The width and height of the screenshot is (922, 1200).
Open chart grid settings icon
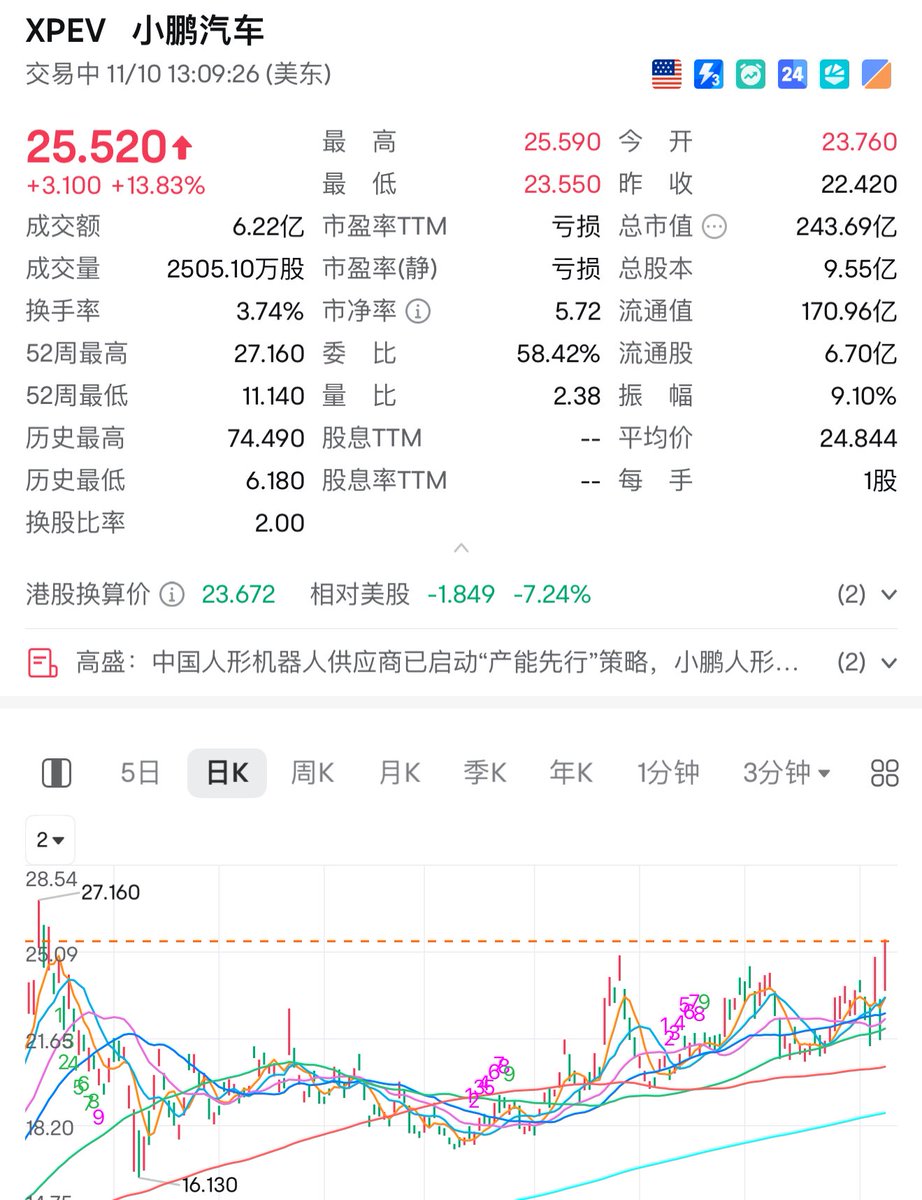click(885, 773)
